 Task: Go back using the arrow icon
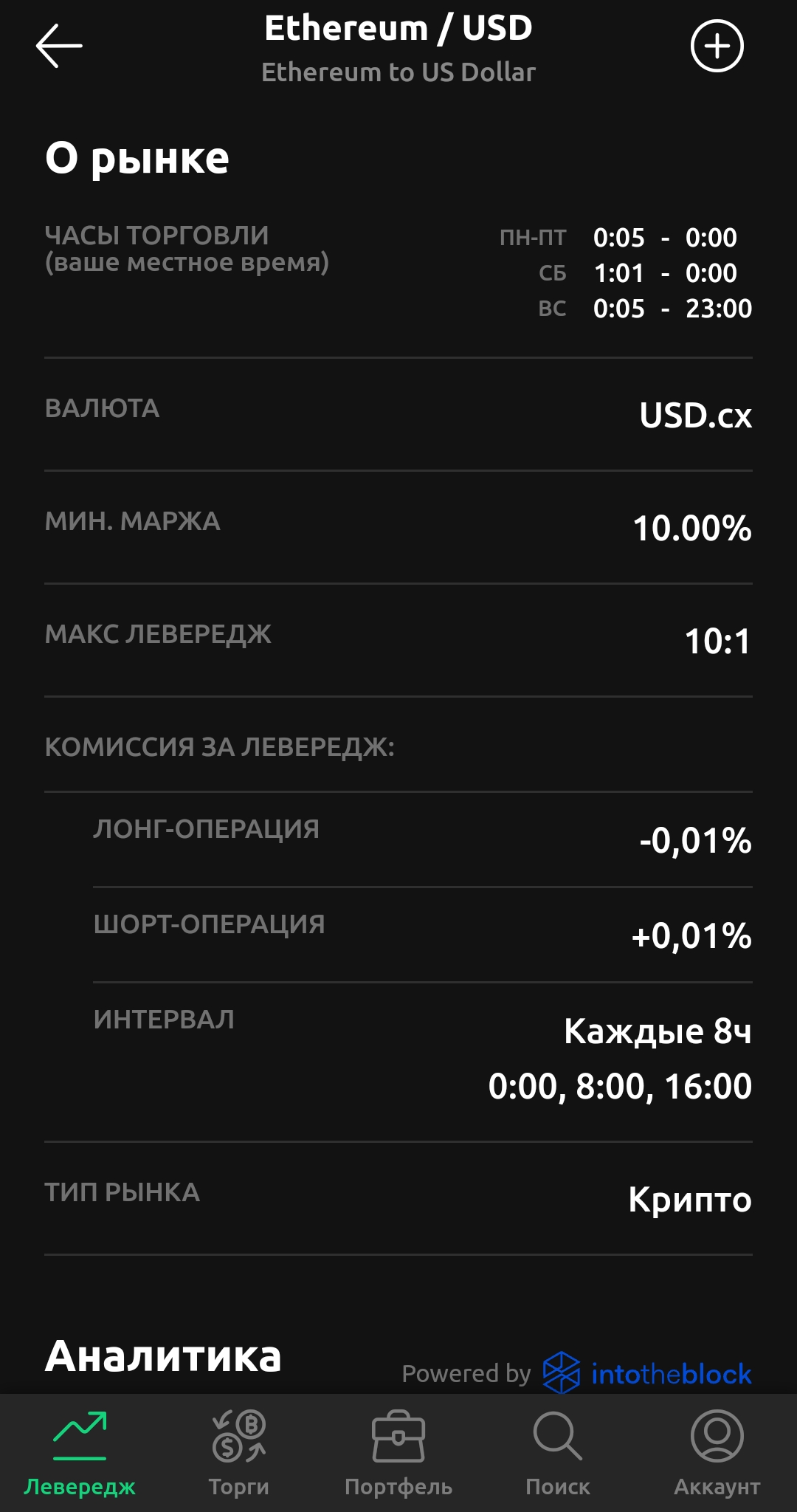(59, 46)
